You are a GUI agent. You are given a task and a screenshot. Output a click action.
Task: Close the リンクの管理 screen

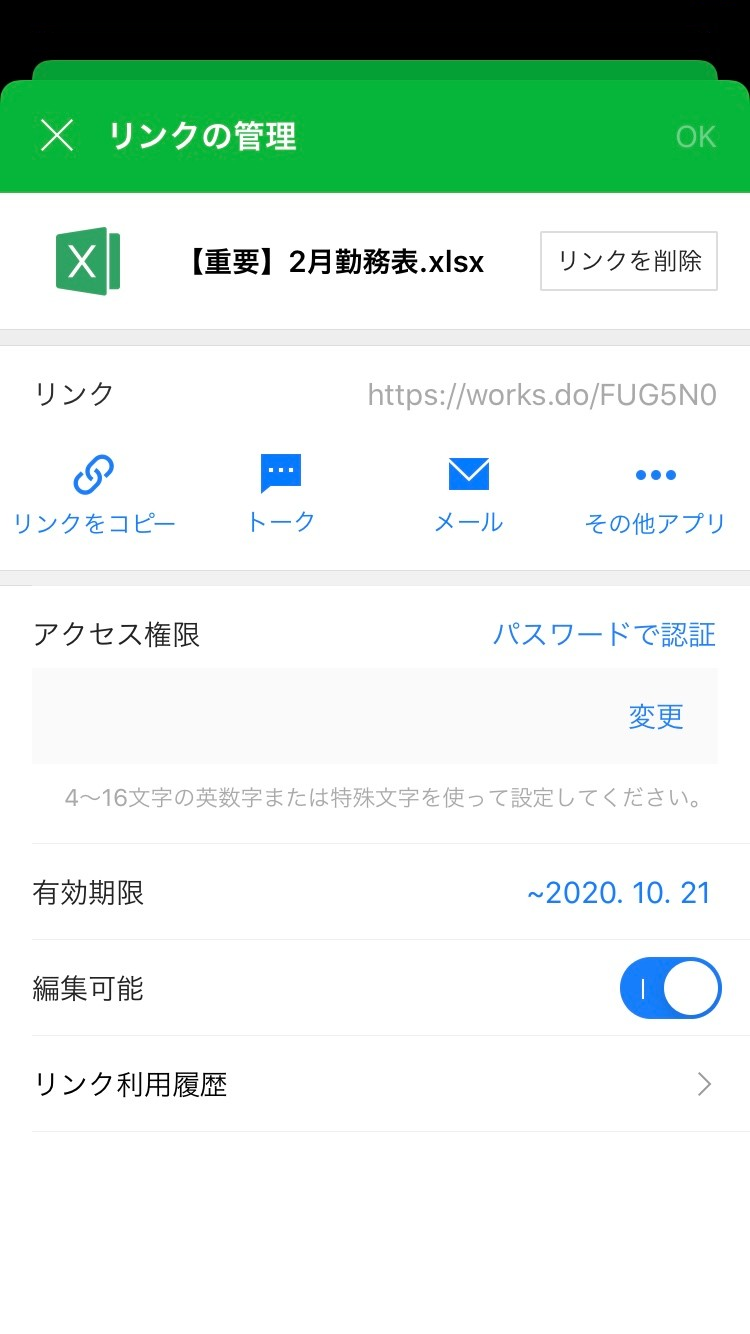(57, 135)
